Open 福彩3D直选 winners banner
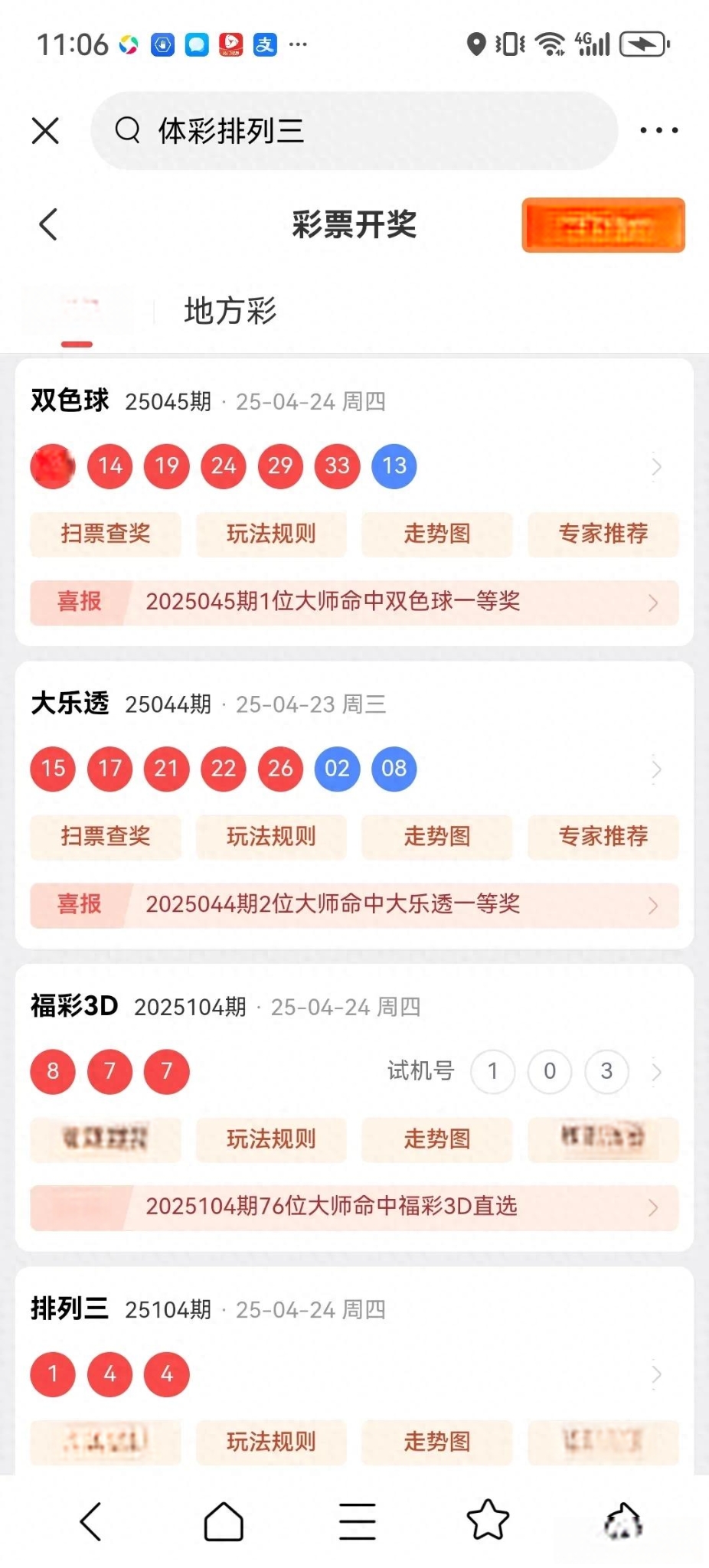The image size is (709, 1568). pyautogui.click(x=354, y=1207)
